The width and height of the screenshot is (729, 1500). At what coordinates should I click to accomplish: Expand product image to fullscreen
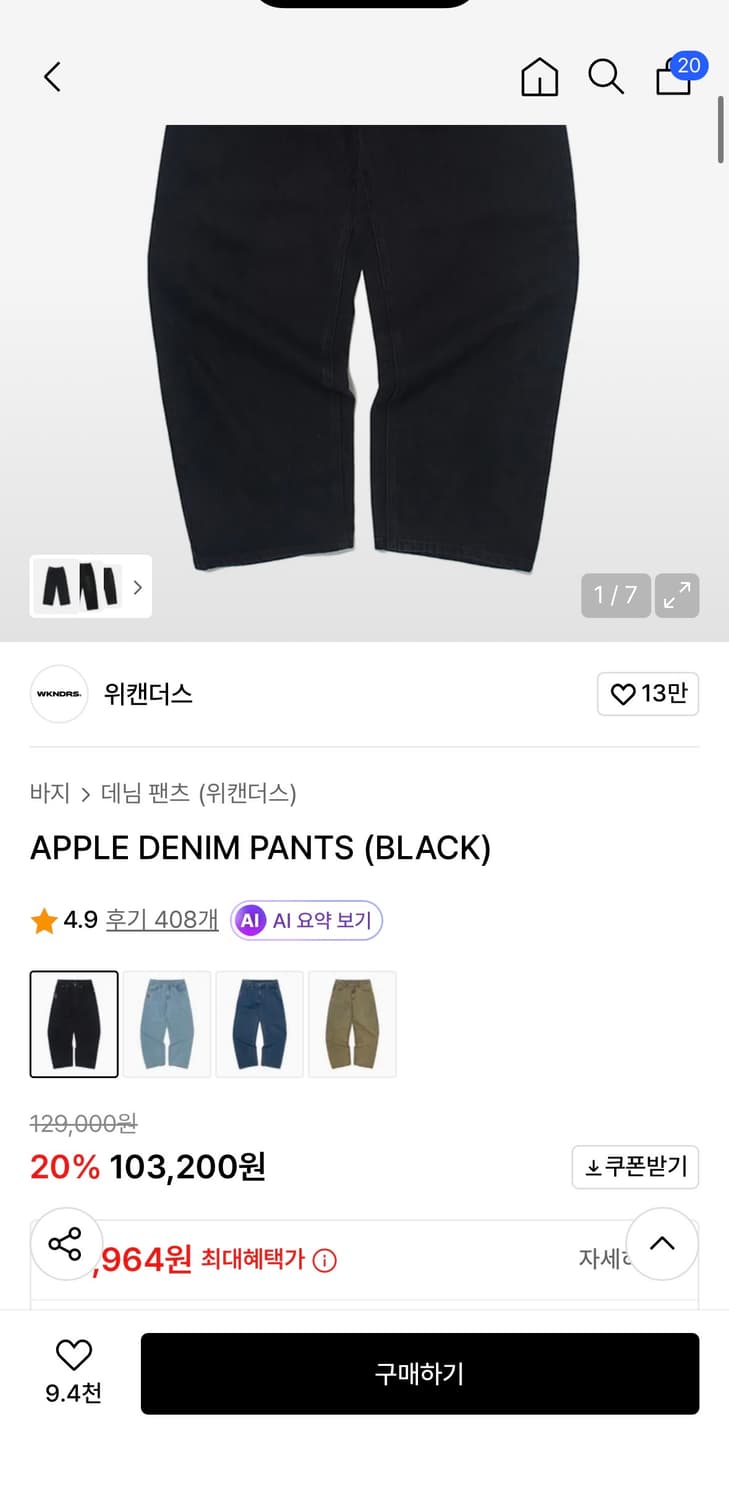(x=677, y=595)
